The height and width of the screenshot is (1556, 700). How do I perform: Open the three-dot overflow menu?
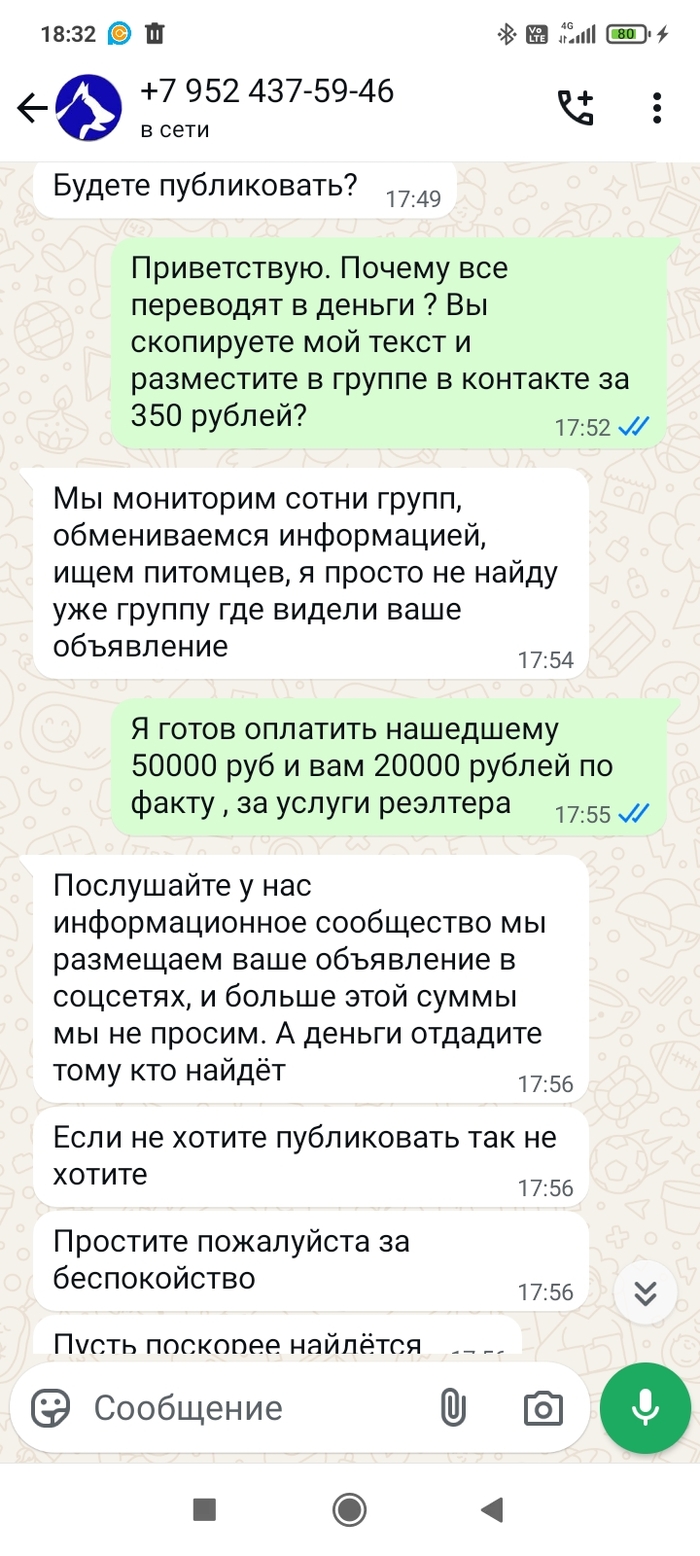pos(657,108)
